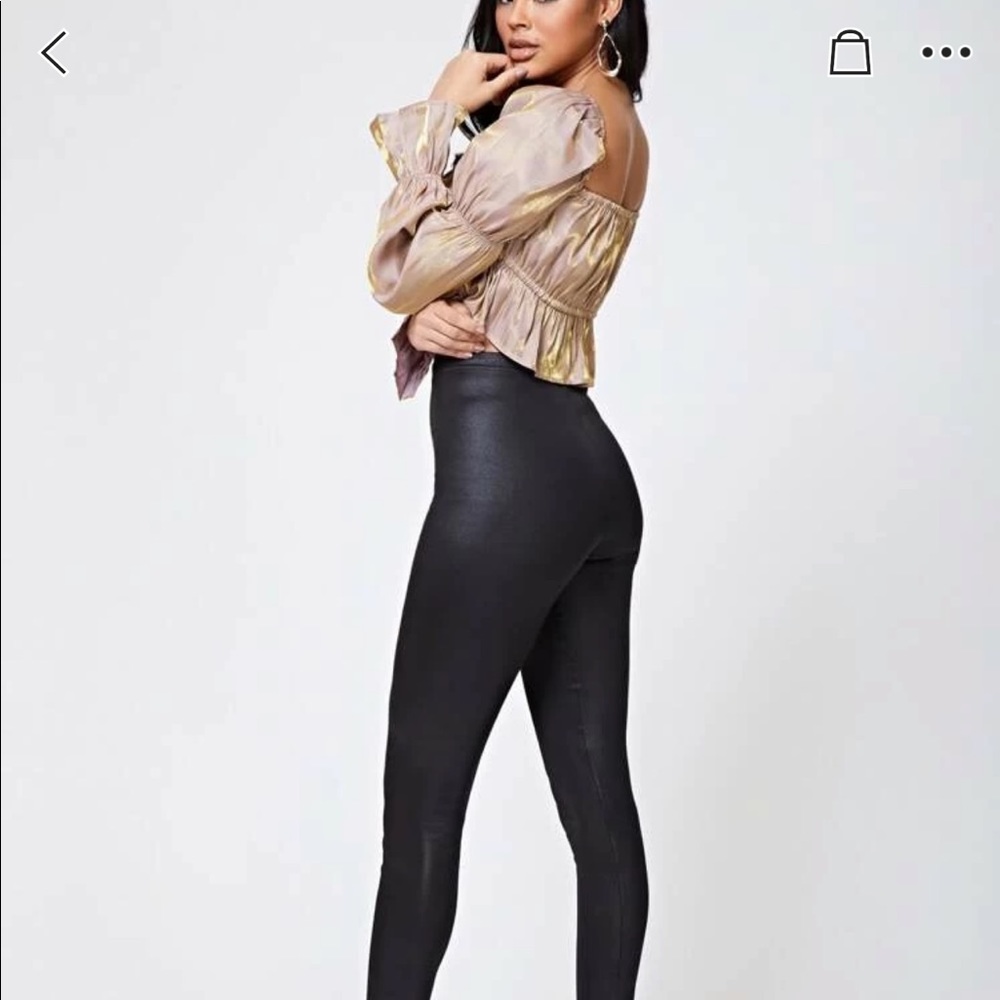
Task: Go back using the top-left arrow
Action: [54, 52]
